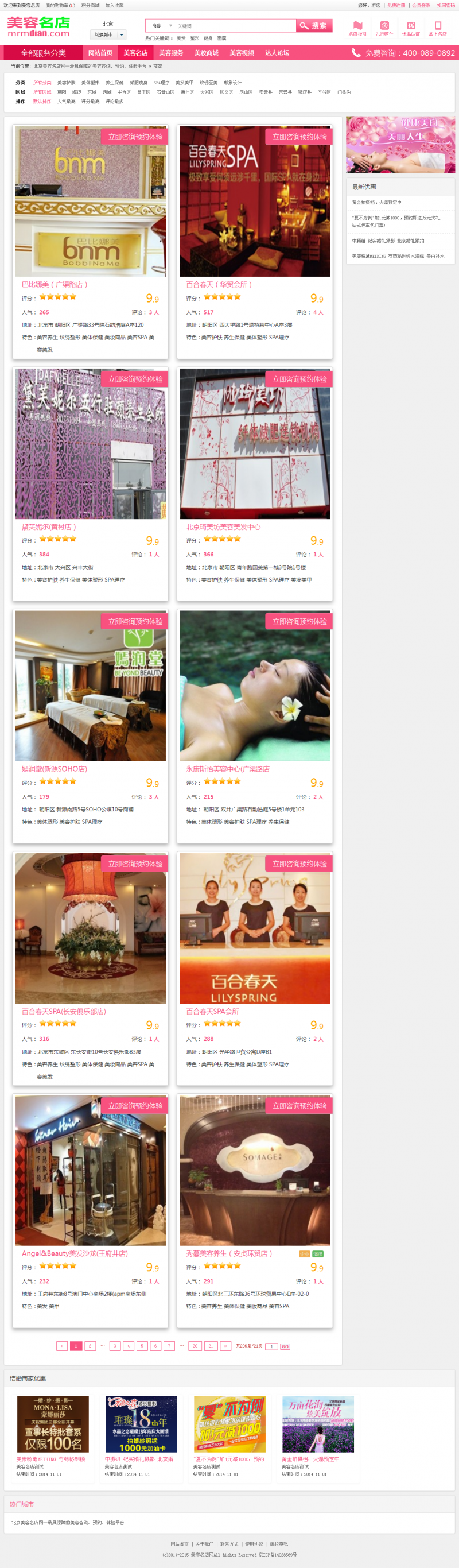459x1568 pixels.
Task: Open the MONA·LISA wedding promo tile
Action: pyautogui.click(x=53, y=1424)
